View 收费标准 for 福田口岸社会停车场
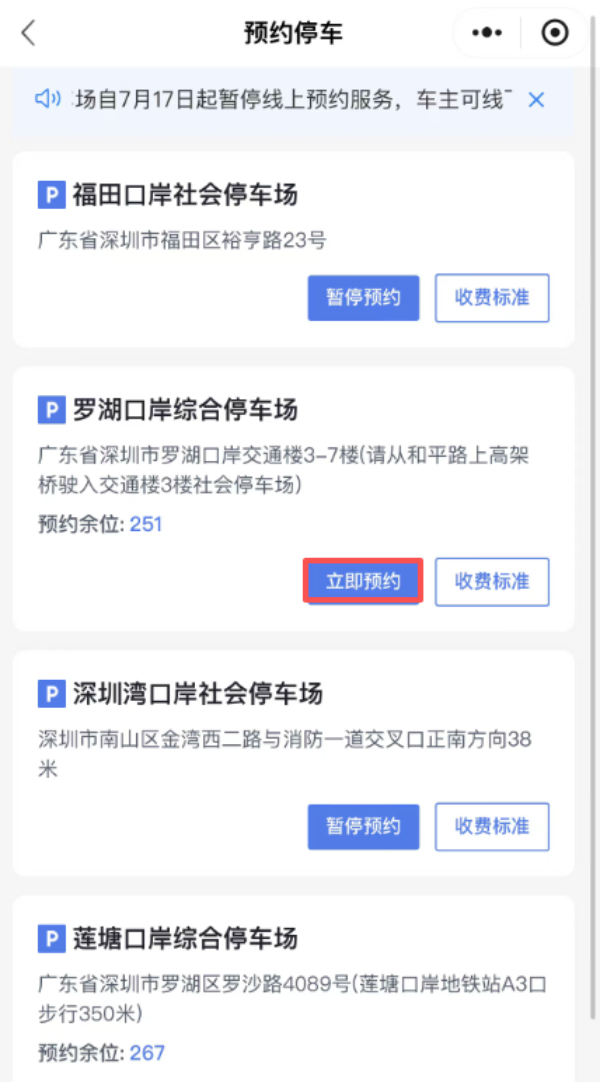600x1082 pixels. [x=492, y=298]
